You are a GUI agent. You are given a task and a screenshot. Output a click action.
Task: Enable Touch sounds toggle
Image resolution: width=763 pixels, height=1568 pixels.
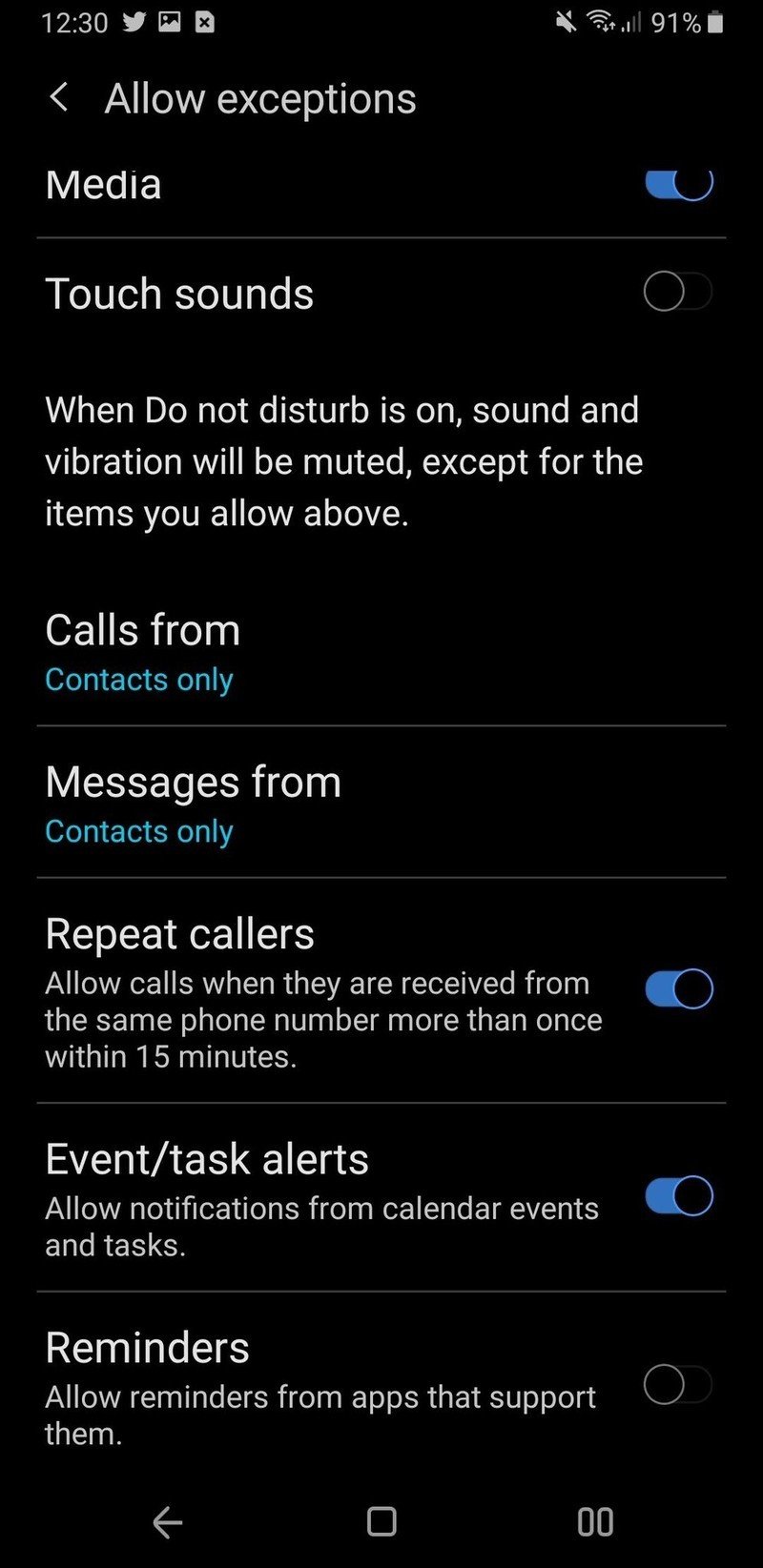678,292
